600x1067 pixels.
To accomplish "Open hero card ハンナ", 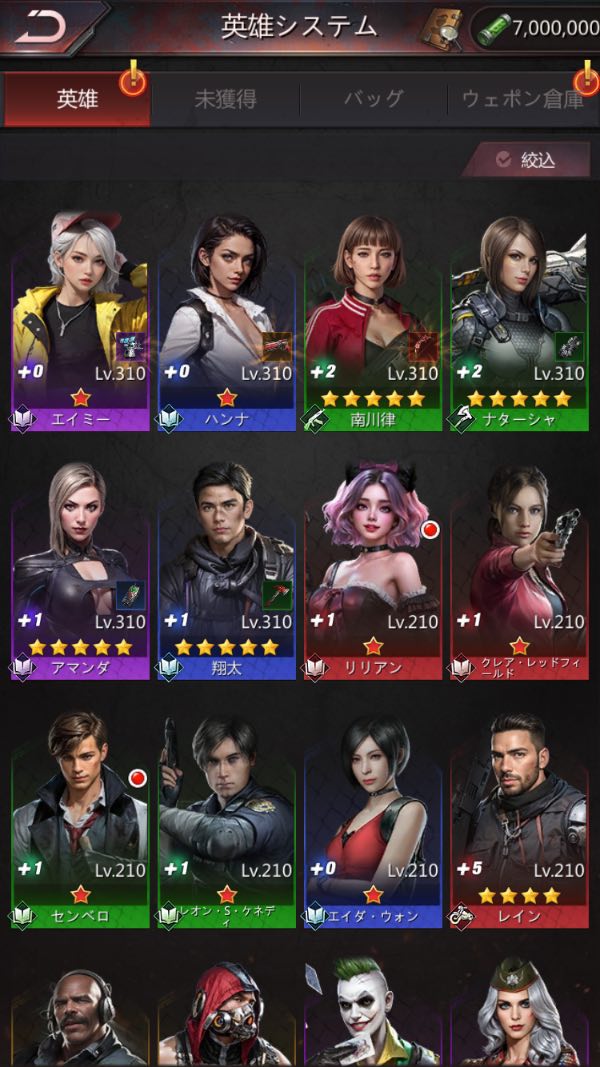I will (x=227, y=320).
